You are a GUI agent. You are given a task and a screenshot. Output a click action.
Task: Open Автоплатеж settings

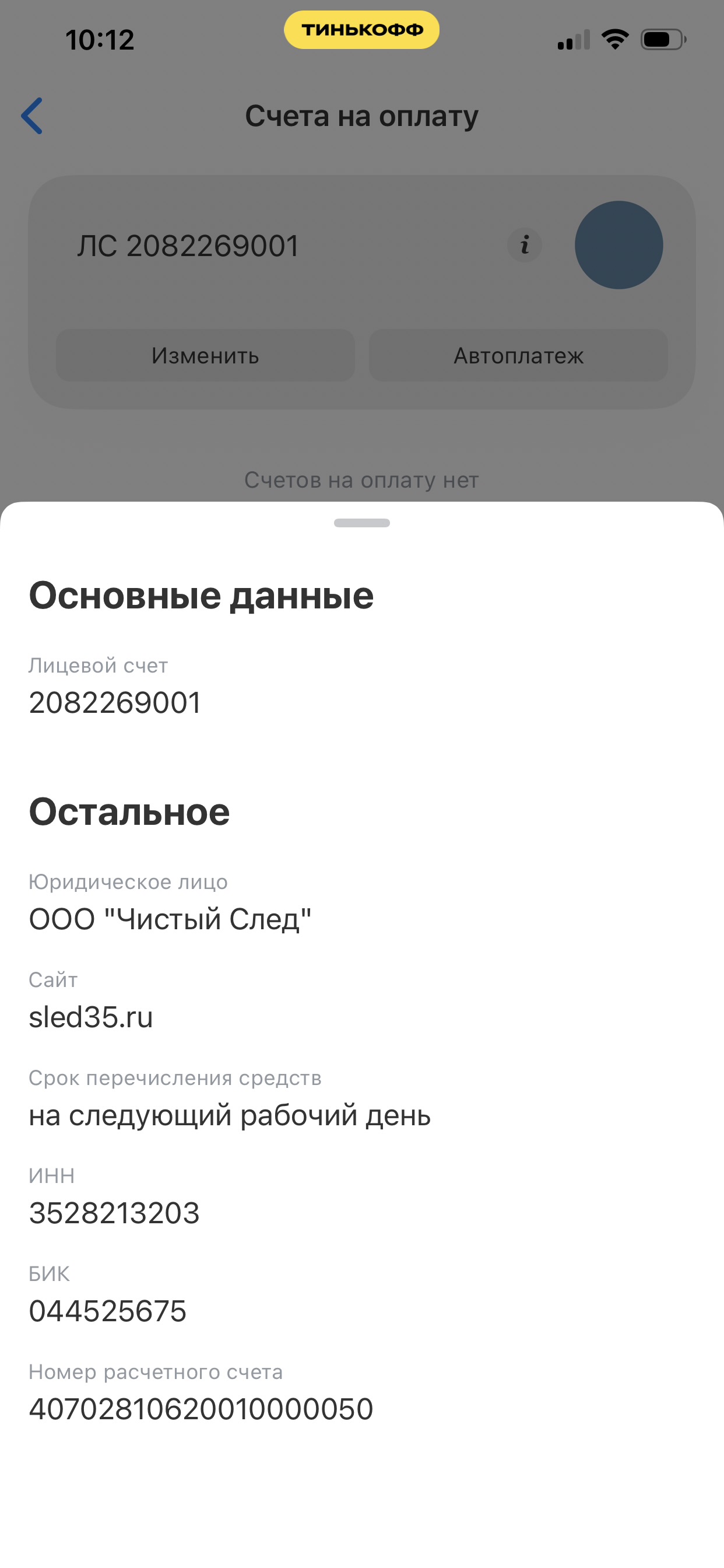tap(518, 355)
